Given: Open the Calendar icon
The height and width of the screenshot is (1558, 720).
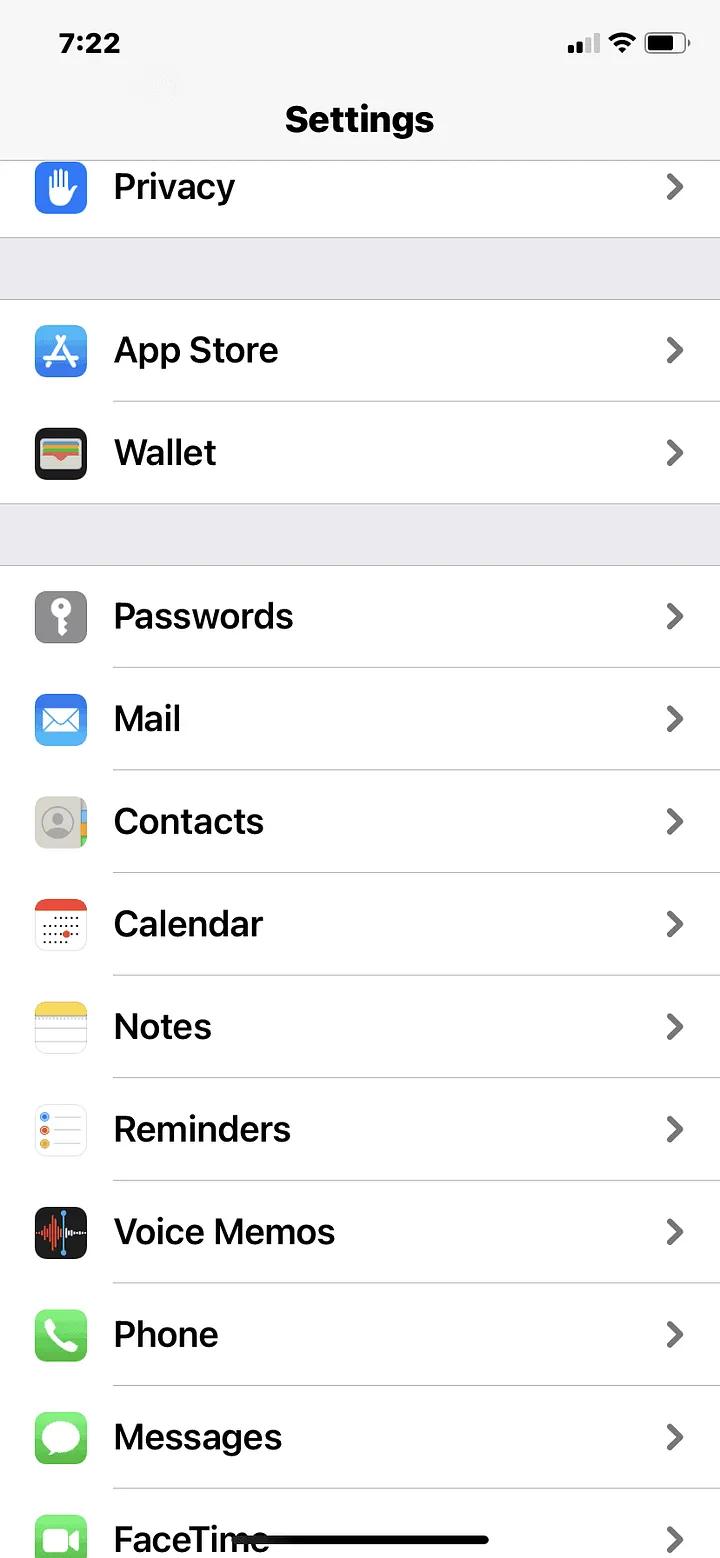Looking at the screenshot, I should pyautogui.click(x=60, y=925).
